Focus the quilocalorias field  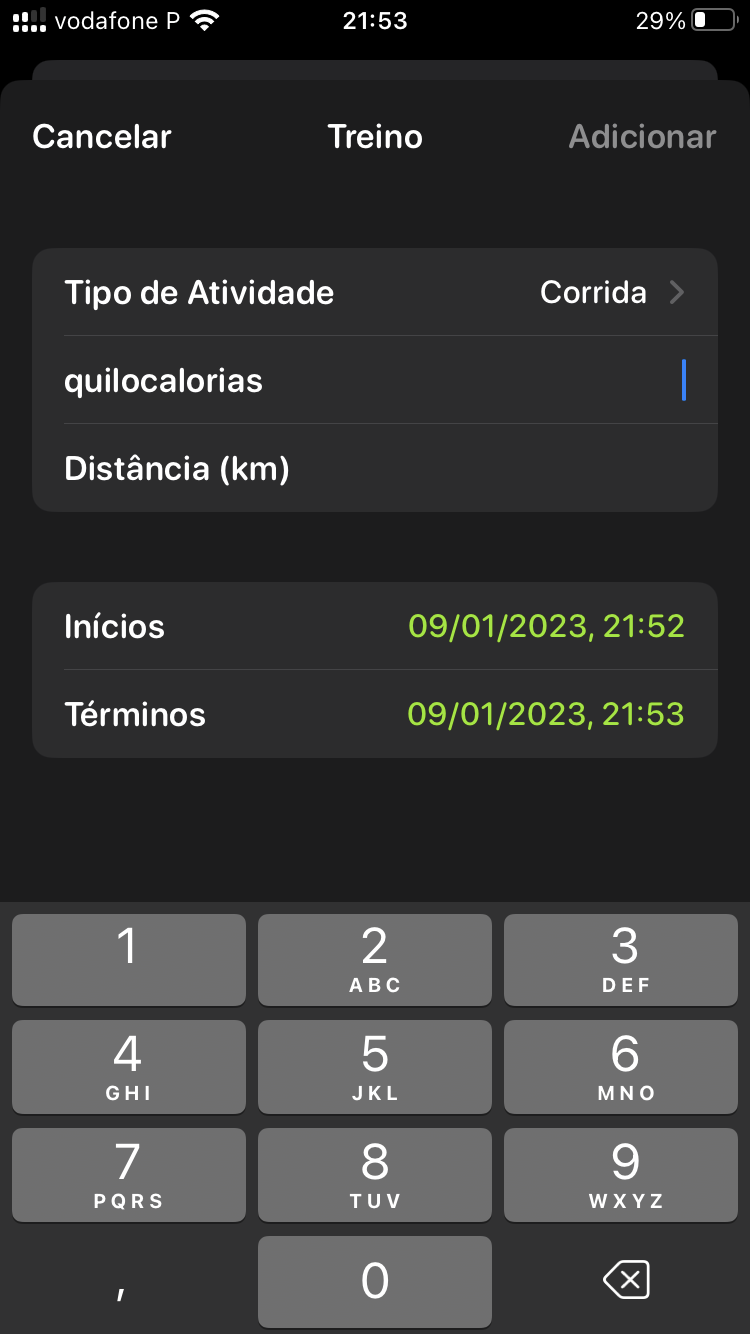pyautogui.click(x=375, y=381)
